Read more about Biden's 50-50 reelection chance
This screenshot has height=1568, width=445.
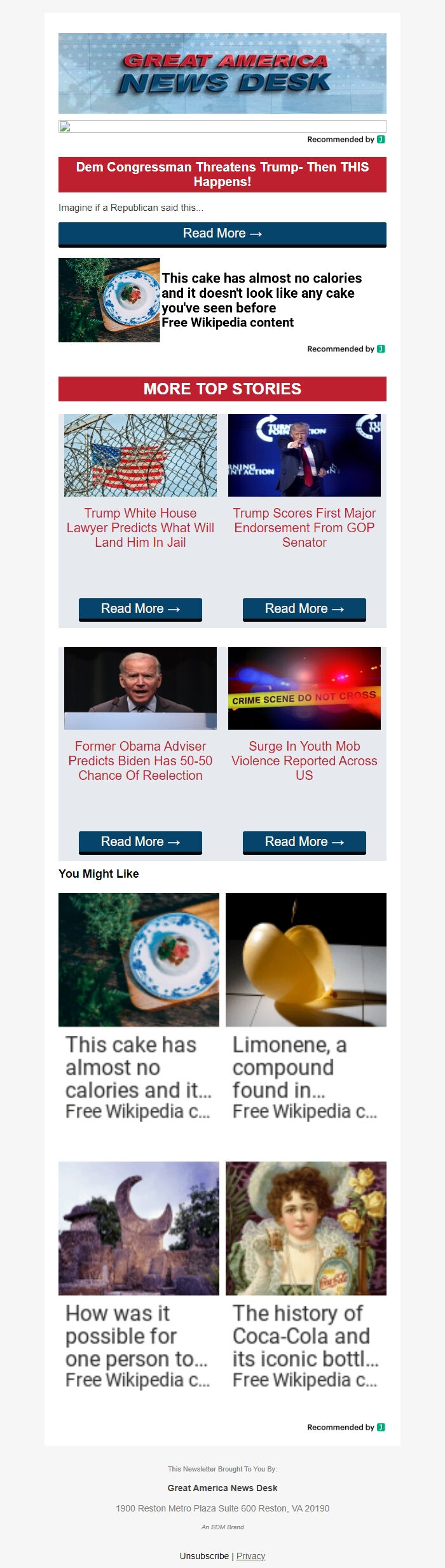pos(140,841)
